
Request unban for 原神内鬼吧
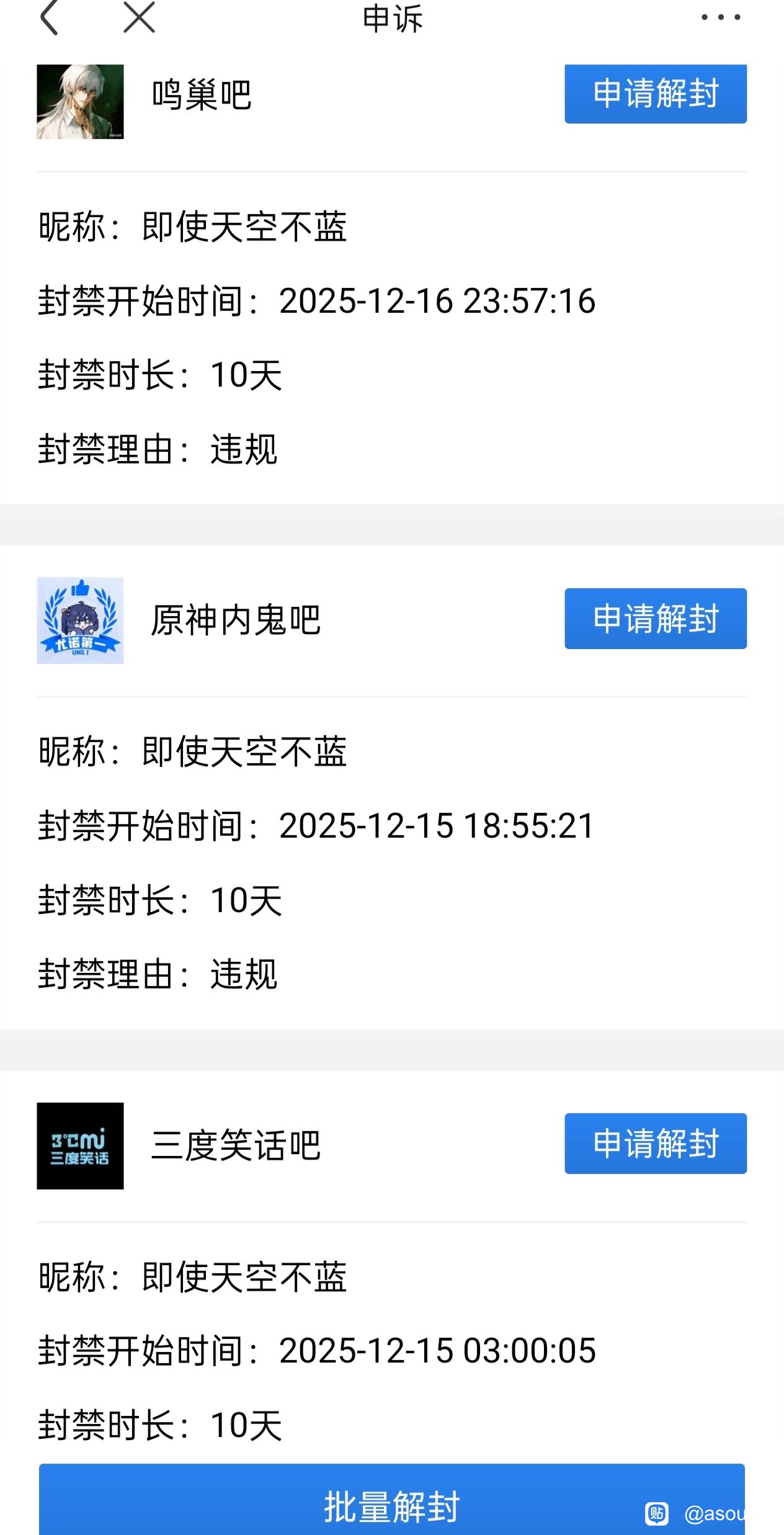pos(655,619)
